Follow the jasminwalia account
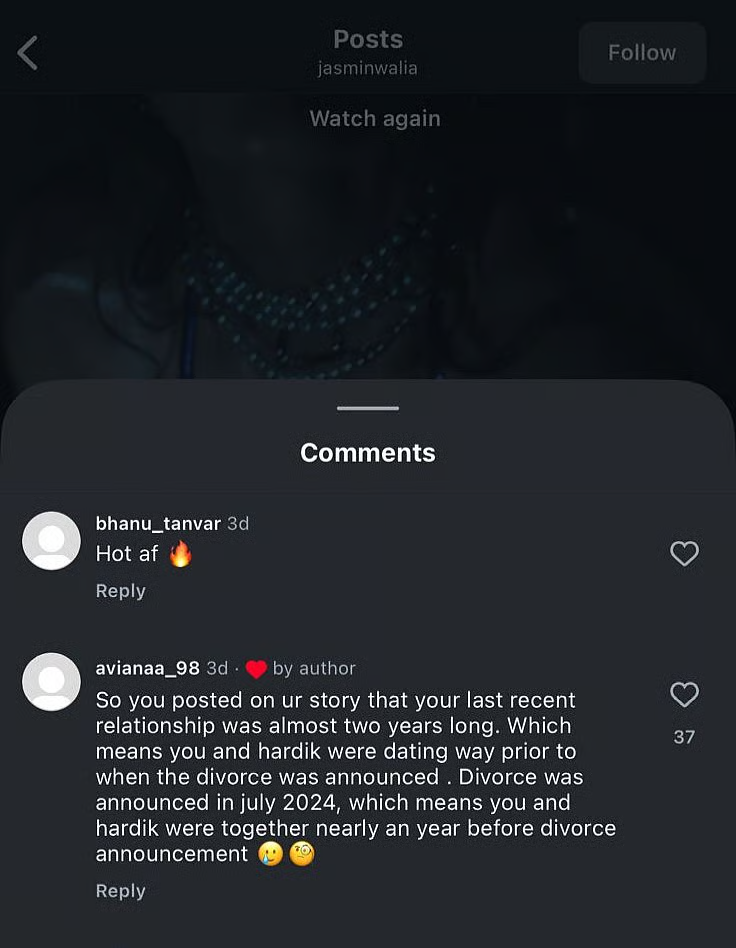Image resolution: width=736 pixels, height=948 pixels. click(x=642, y=53)
